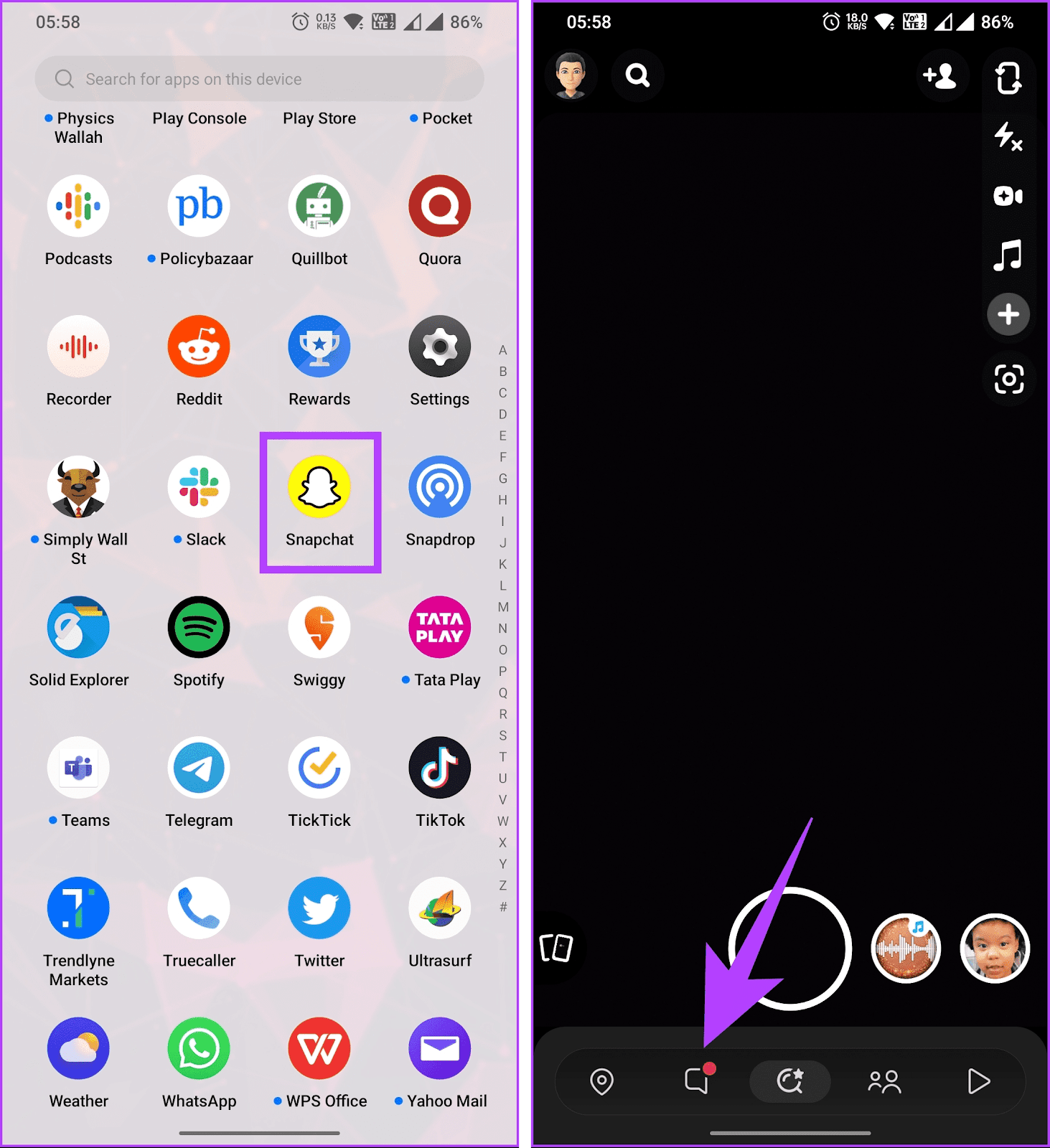
Task: Open device Settings app
Action: point(439,347)
